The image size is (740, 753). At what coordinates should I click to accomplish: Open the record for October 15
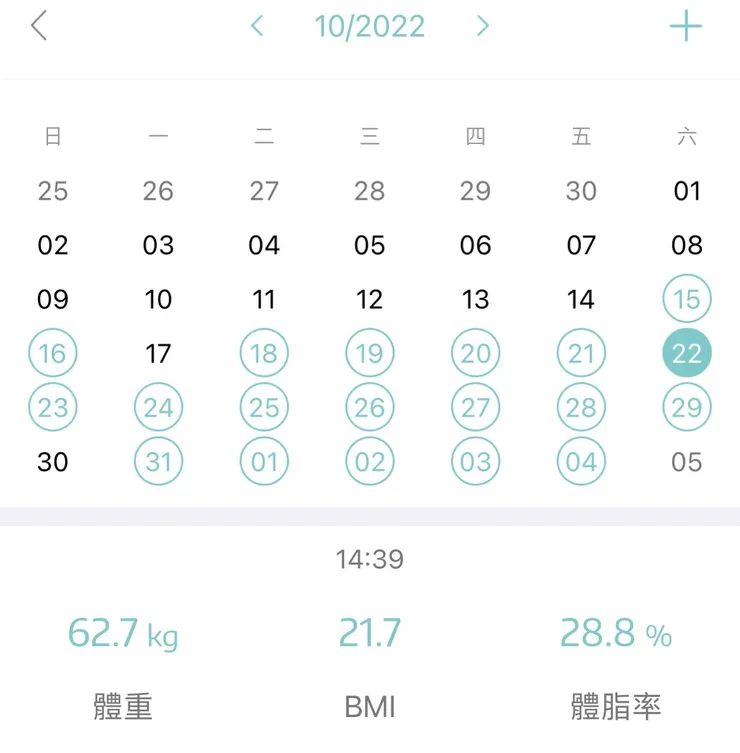pyautogui.click(x=686, y=299)
